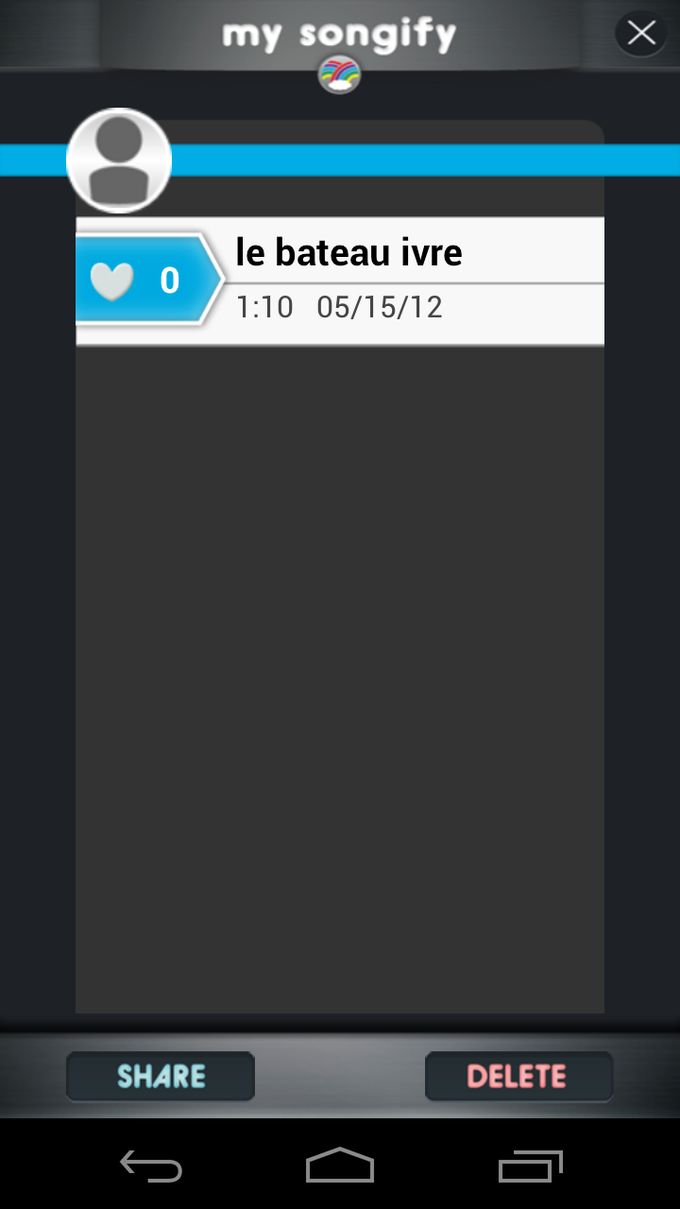Screen dimensions: 680x1209
Task: Open the recent apps view
Action: (530, 1166)
